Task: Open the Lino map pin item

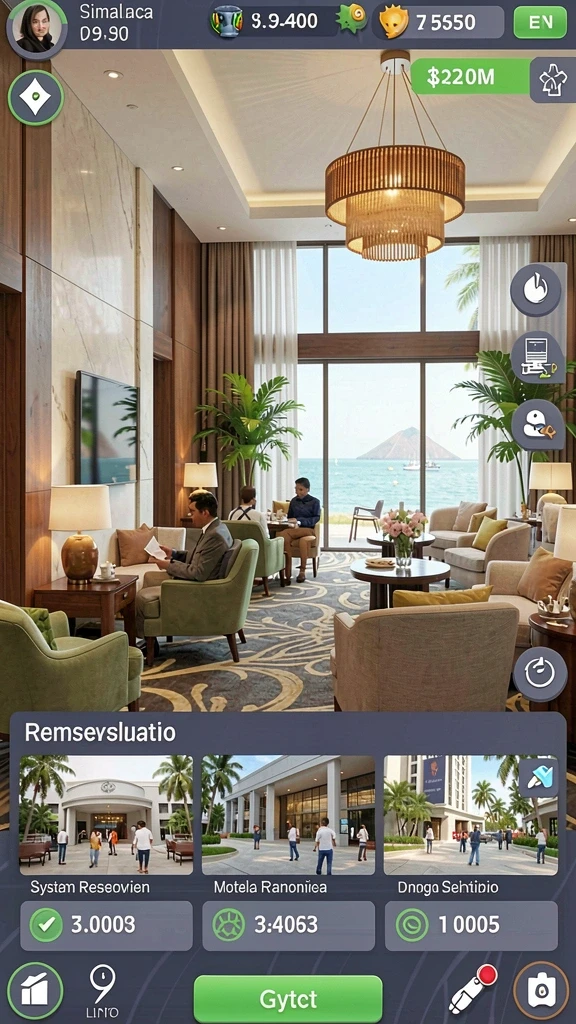Action: pyautogui.click(x=103, y=991)
